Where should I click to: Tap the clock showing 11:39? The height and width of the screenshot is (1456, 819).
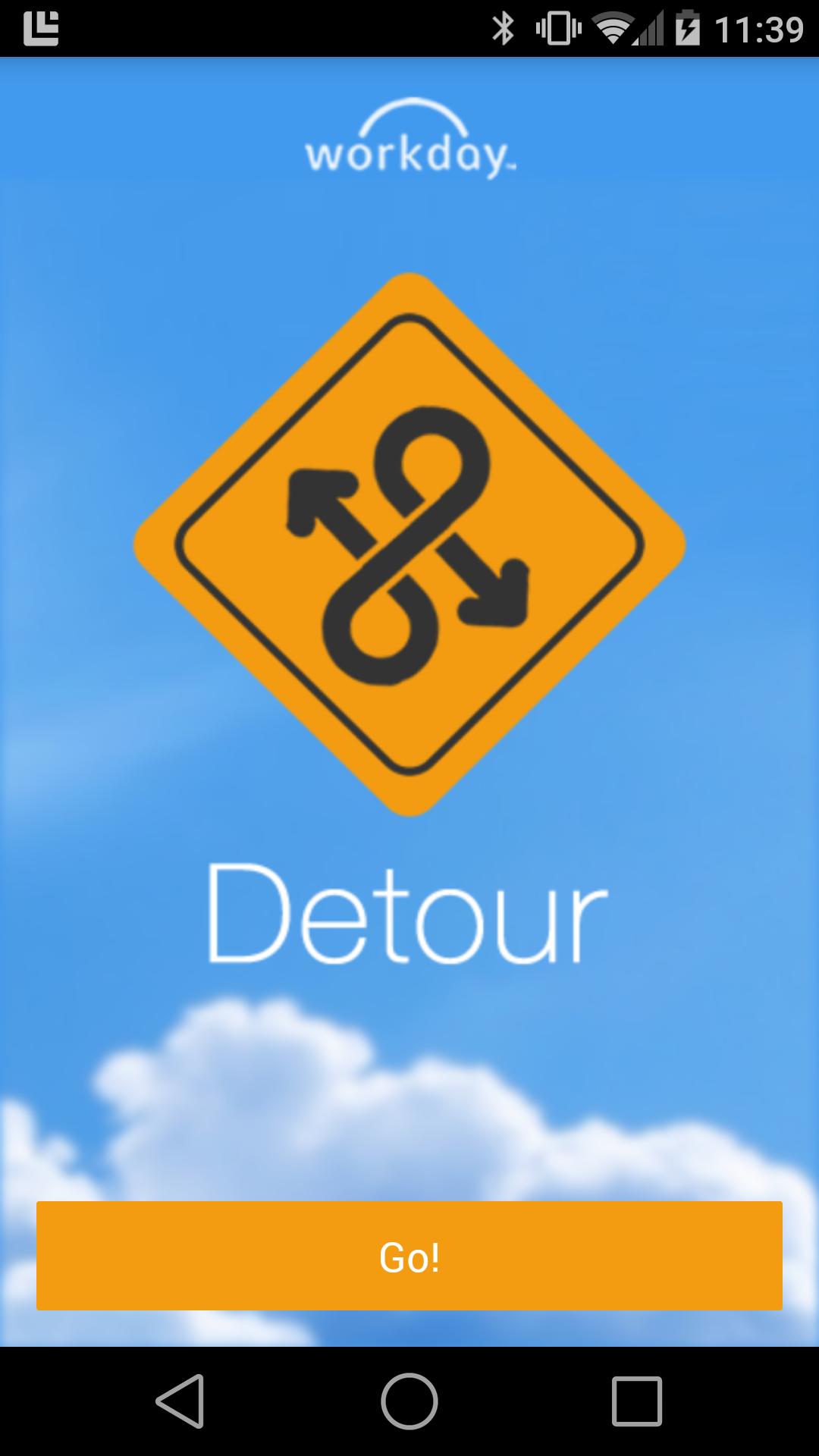click(758, 27)
